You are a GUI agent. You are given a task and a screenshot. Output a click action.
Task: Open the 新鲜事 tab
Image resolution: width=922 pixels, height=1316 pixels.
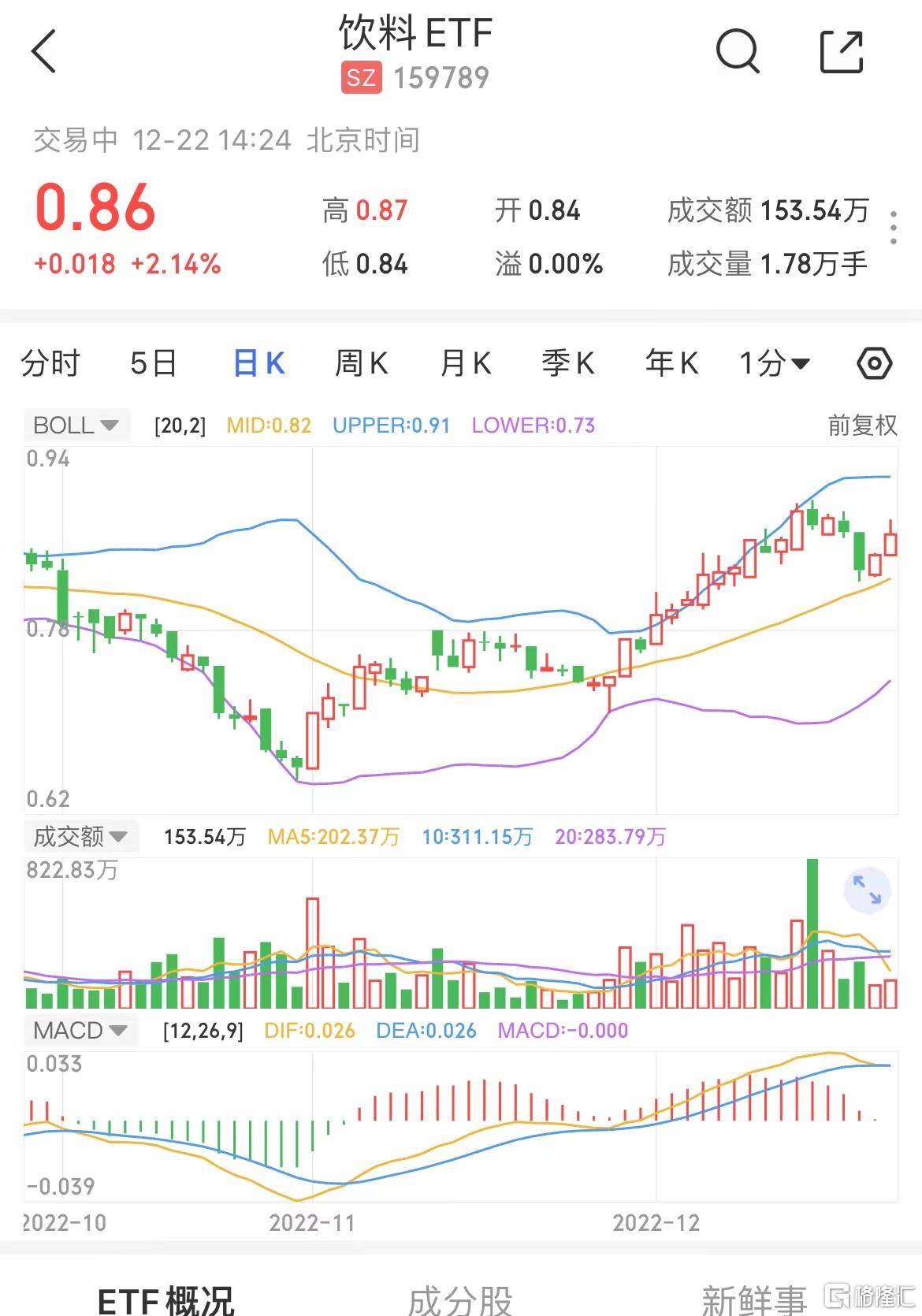753,1299
